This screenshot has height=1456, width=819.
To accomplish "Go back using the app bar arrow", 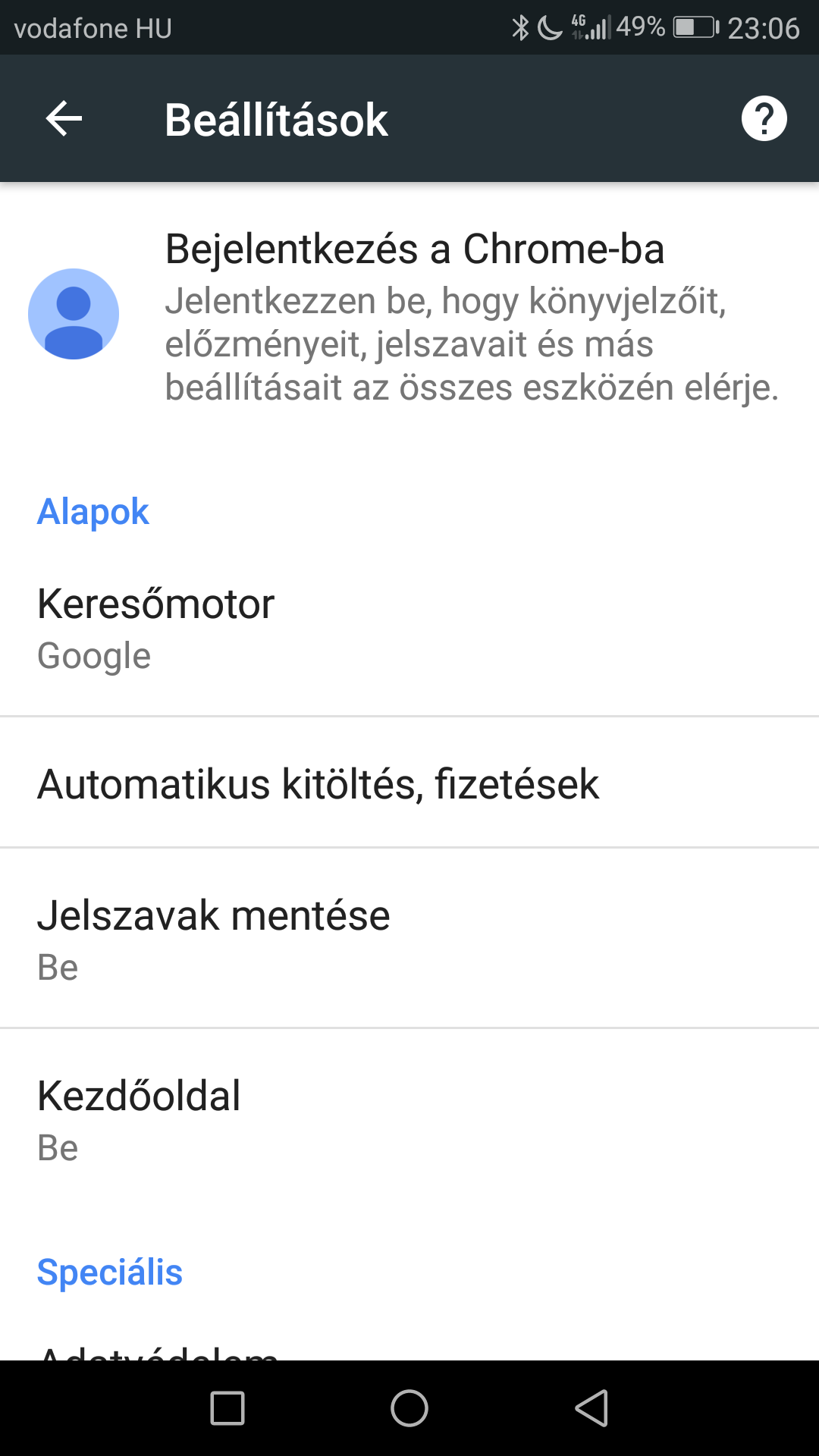I will [64, 119].
